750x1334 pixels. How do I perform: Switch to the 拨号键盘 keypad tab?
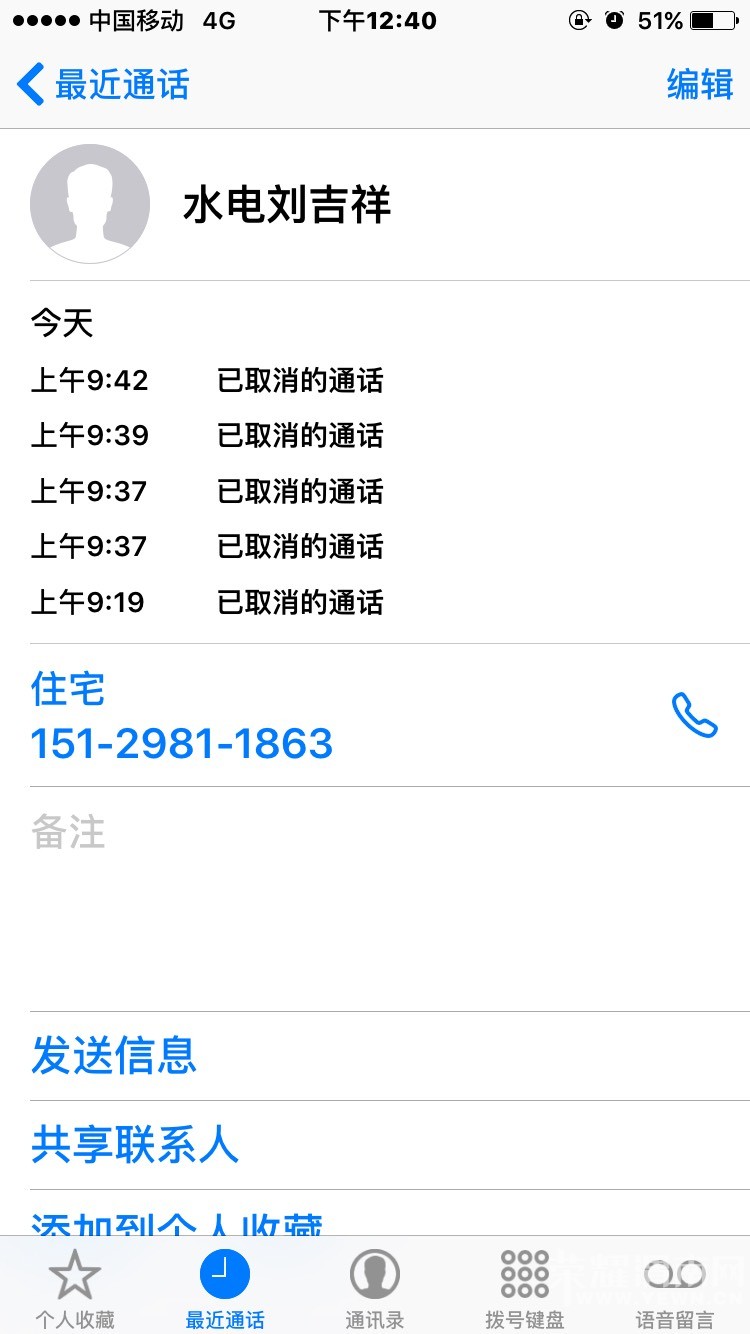click(x=525, y=1288)
